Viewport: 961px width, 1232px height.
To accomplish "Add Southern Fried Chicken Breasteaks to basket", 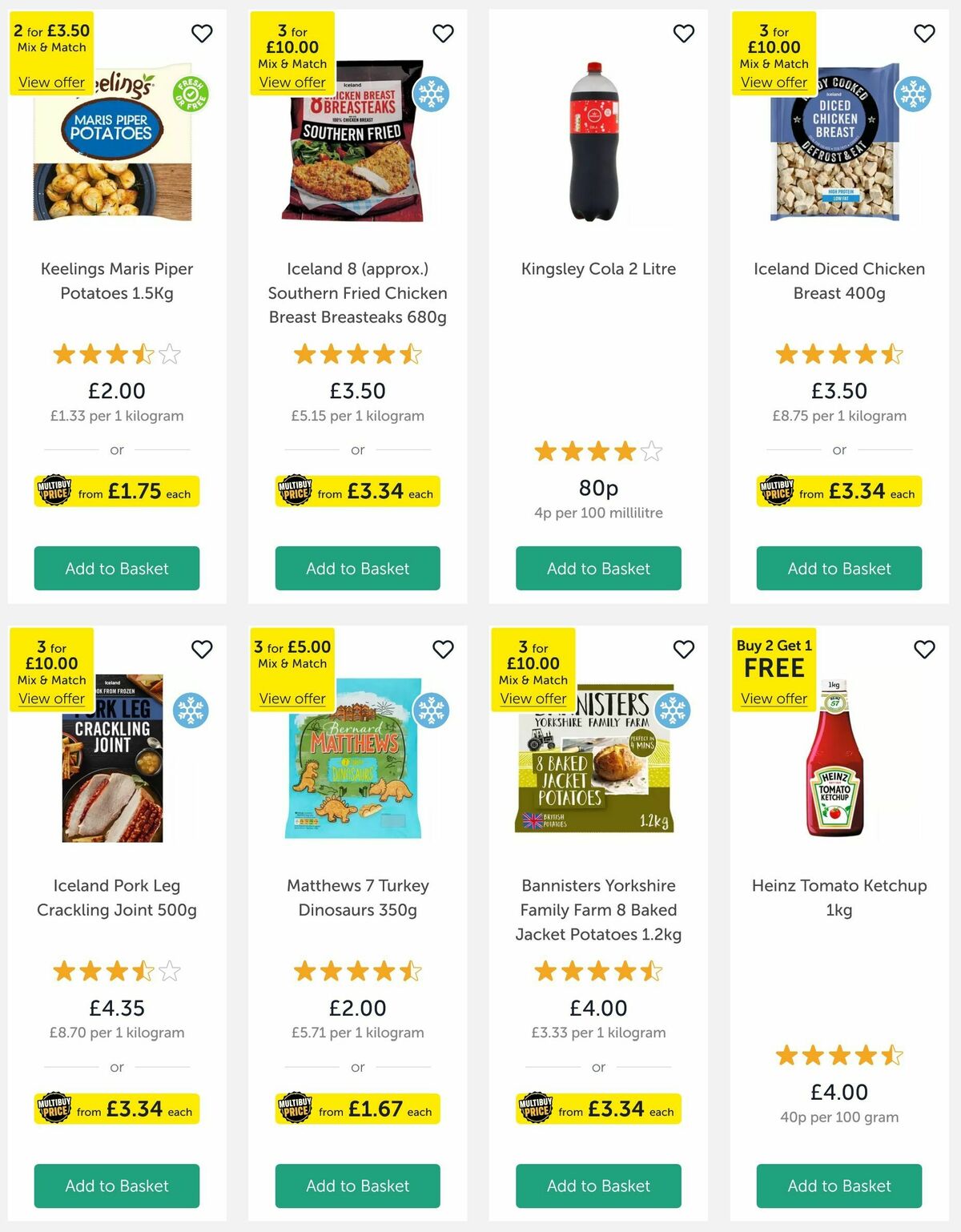I will (x=357, y=568).
